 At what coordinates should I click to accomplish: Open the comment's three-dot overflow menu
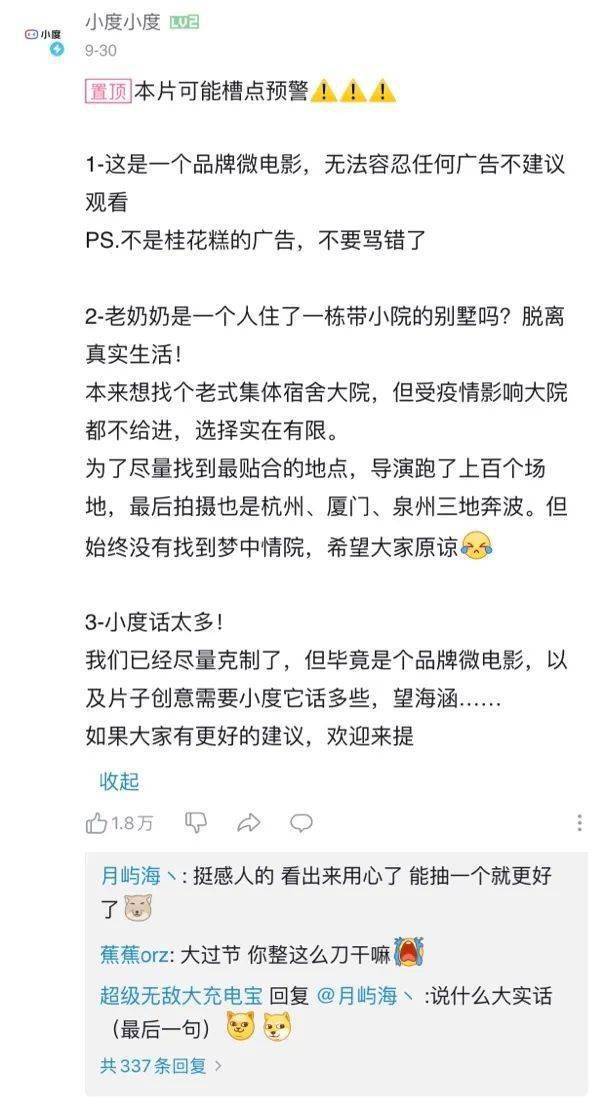coord(579,823)
